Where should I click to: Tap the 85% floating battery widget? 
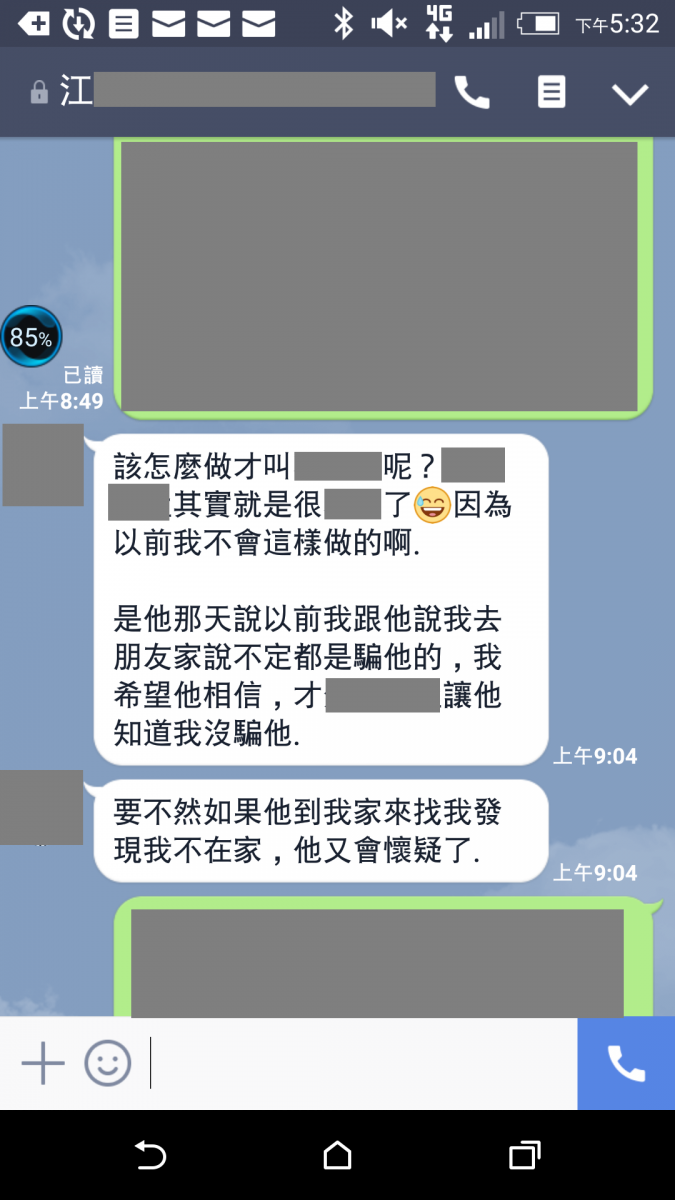coord(31,338)
